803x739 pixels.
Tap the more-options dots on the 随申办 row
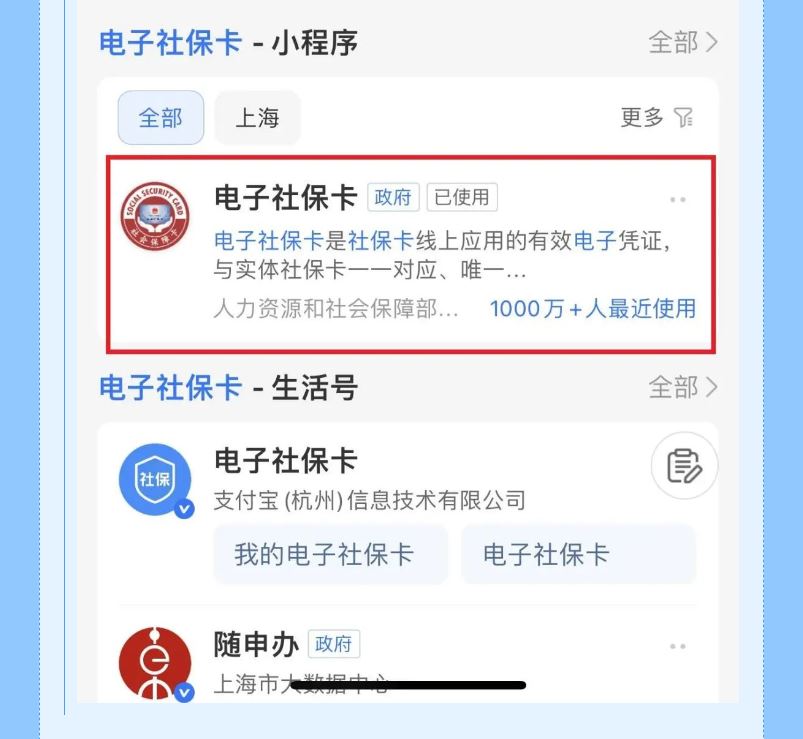678,646
